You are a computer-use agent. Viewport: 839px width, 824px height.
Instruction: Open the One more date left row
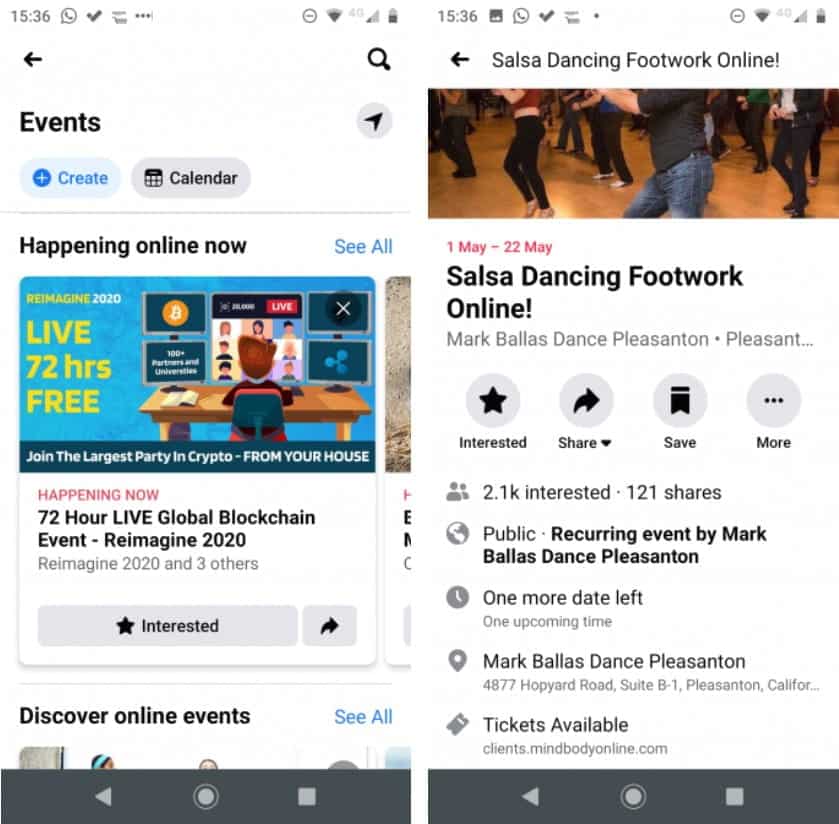click(562, 607)
